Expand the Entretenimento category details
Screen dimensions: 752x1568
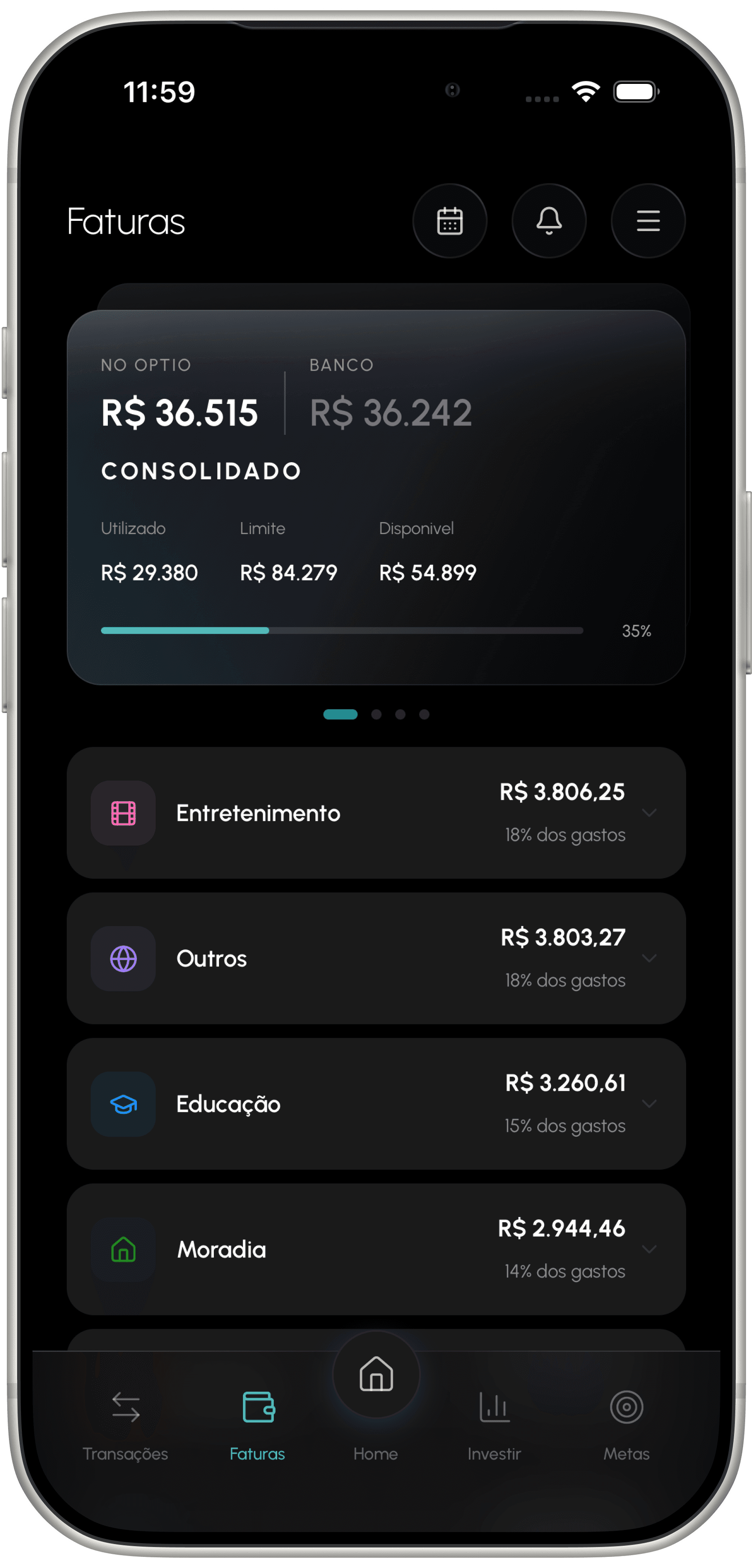pos(650,813)
